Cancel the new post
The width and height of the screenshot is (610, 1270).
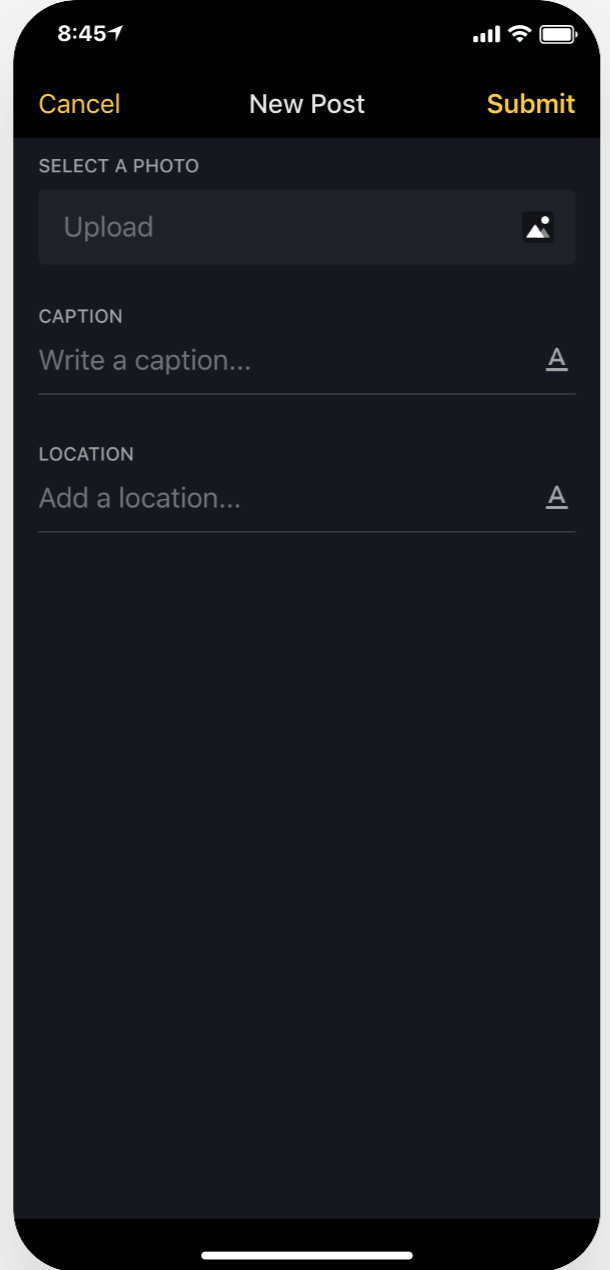point(79,104)
